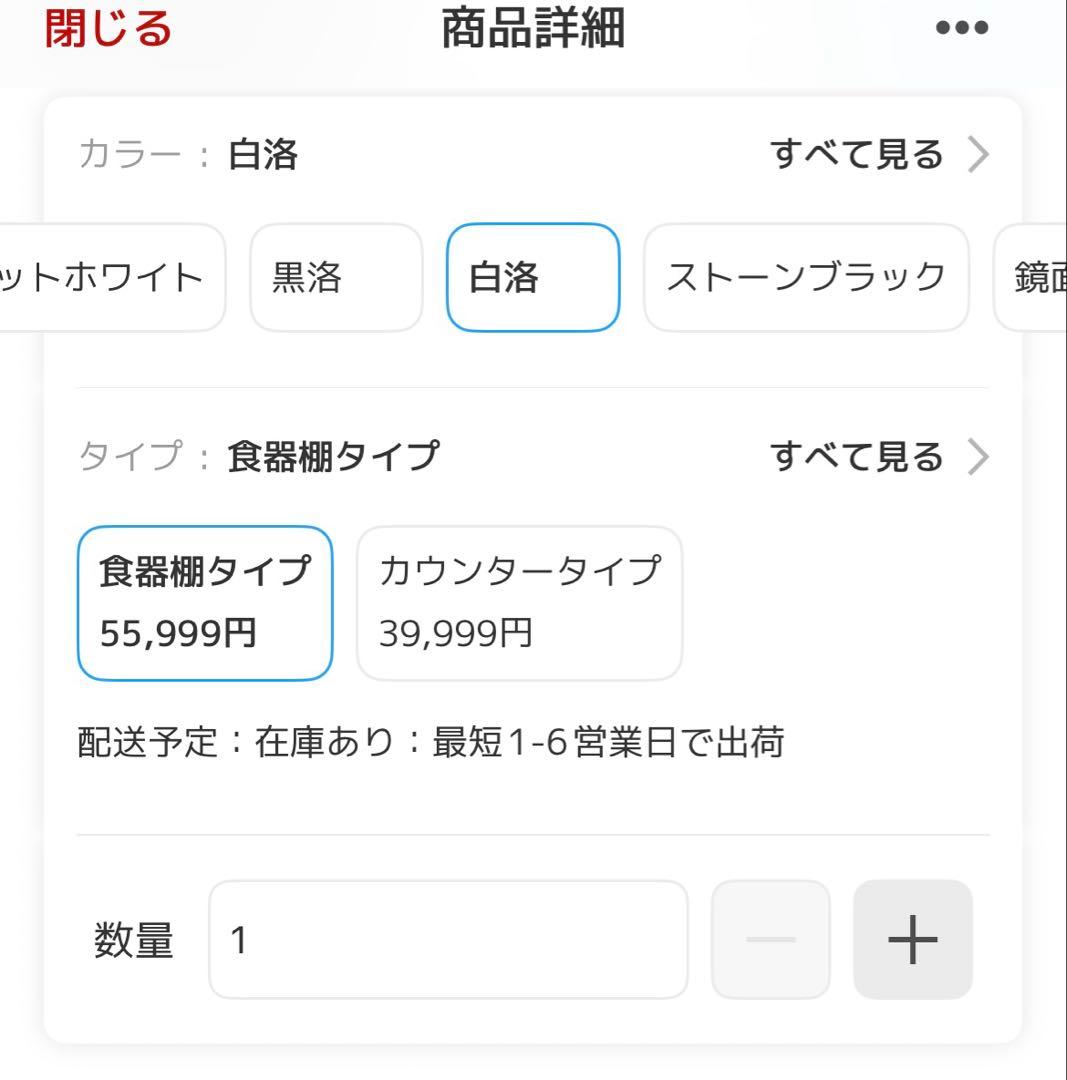Select the 黒洛 color option

pyautogui.click(x=336, y=277)
